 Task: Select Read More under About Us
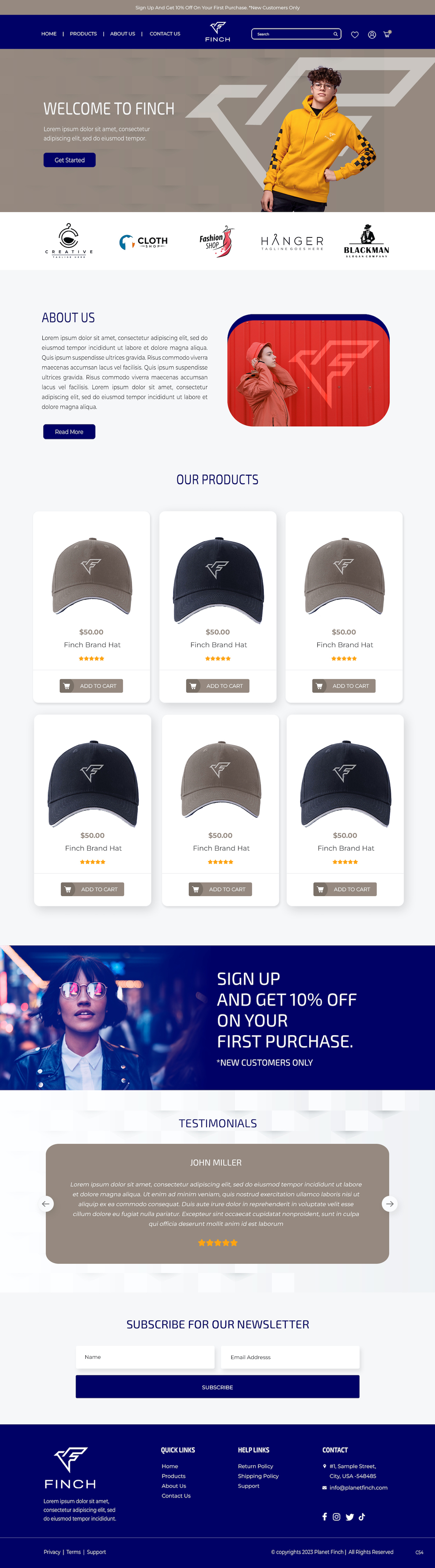(69, 432)
